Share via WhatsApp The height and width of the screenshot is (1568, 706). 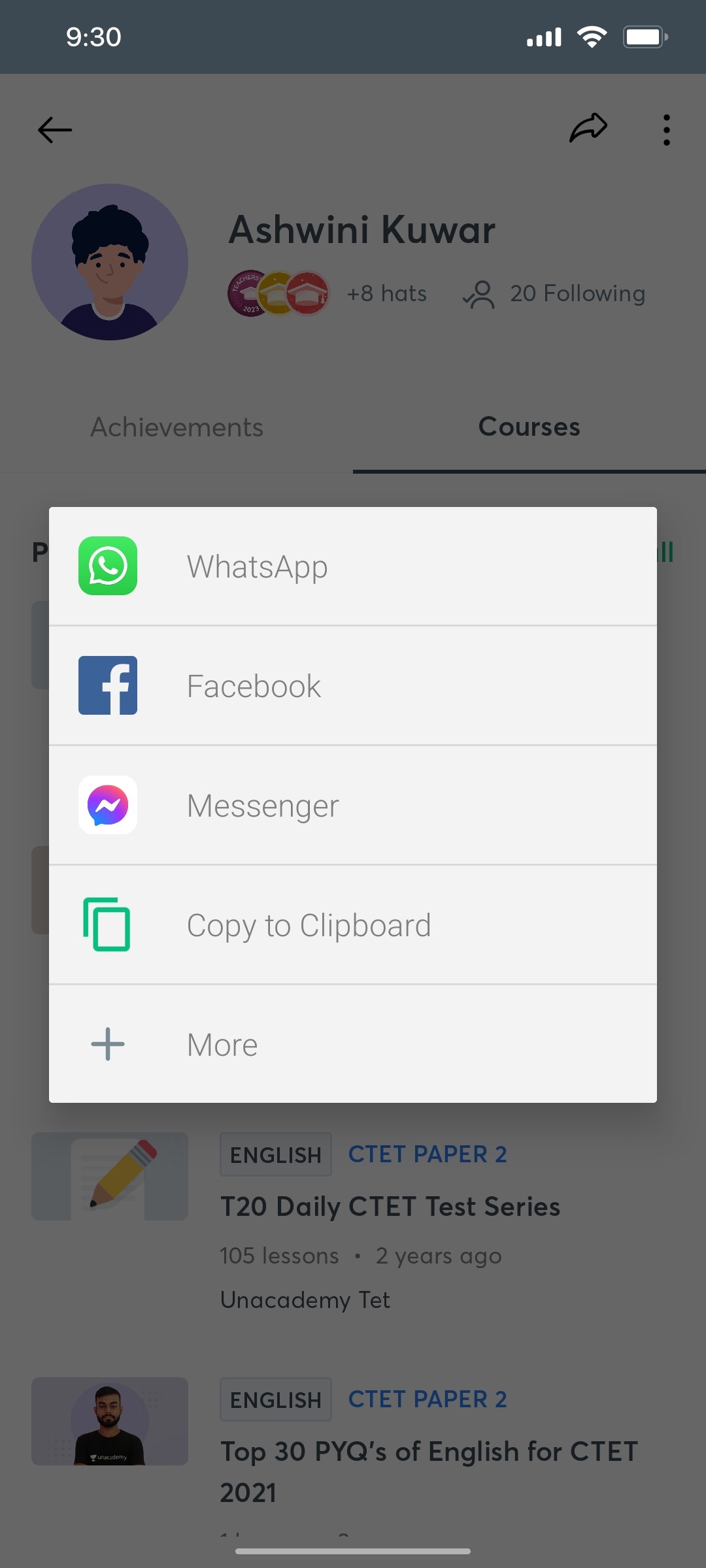(x=353, y=566)
